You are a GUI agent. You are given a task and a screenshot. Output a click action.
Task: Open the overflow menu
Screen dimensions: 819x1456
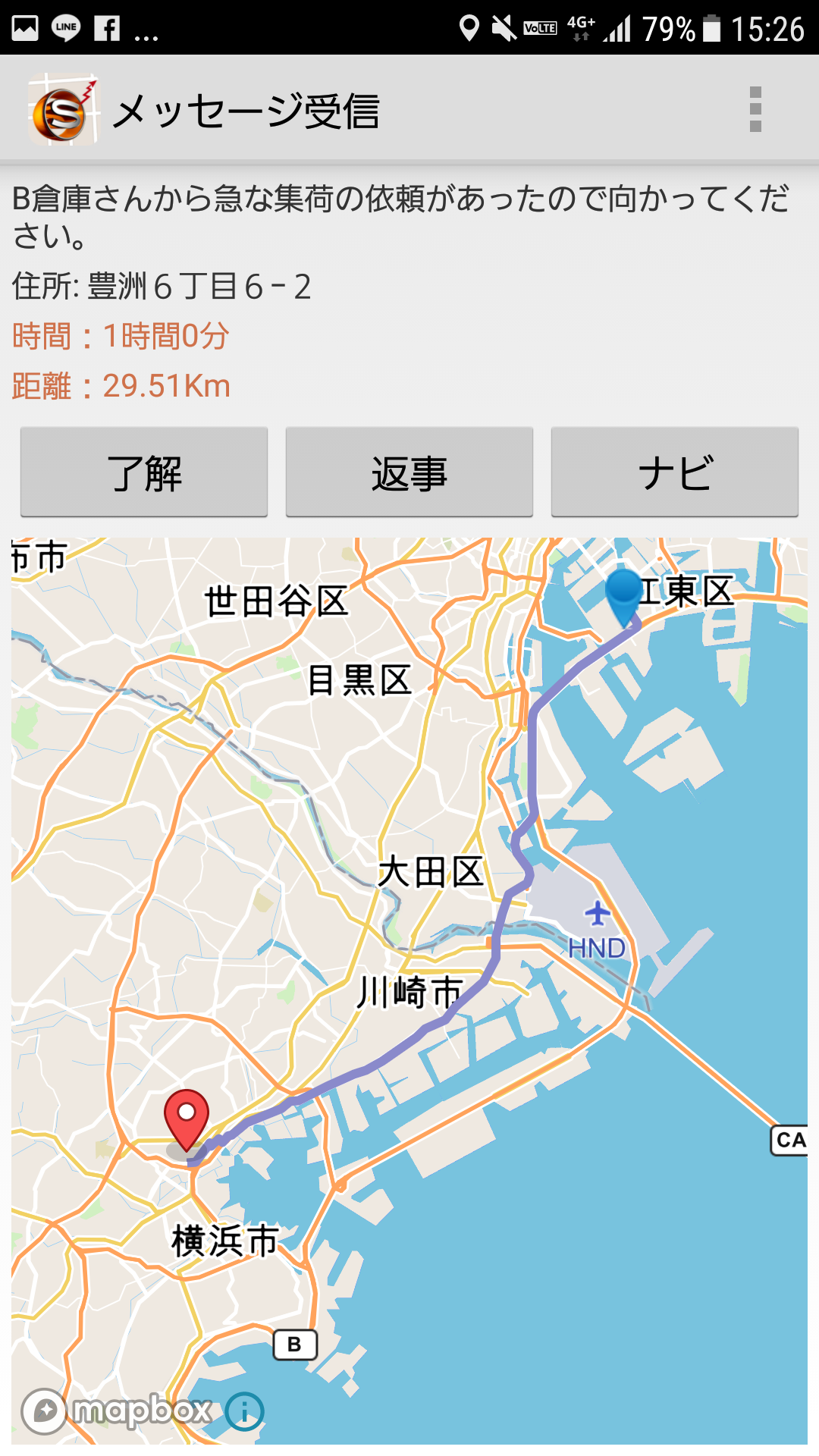(755, 109)
